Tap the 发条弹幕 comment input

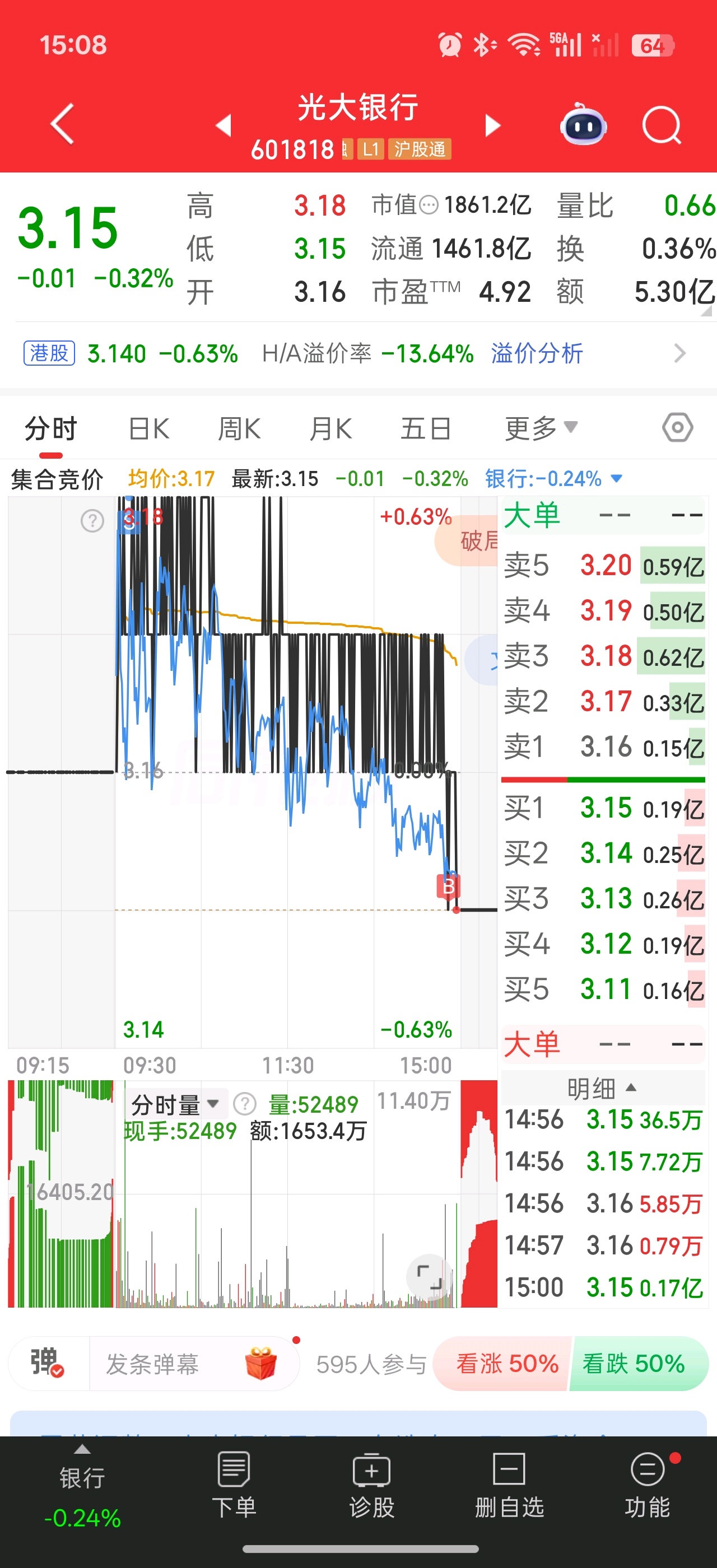tap(152, 1364)
